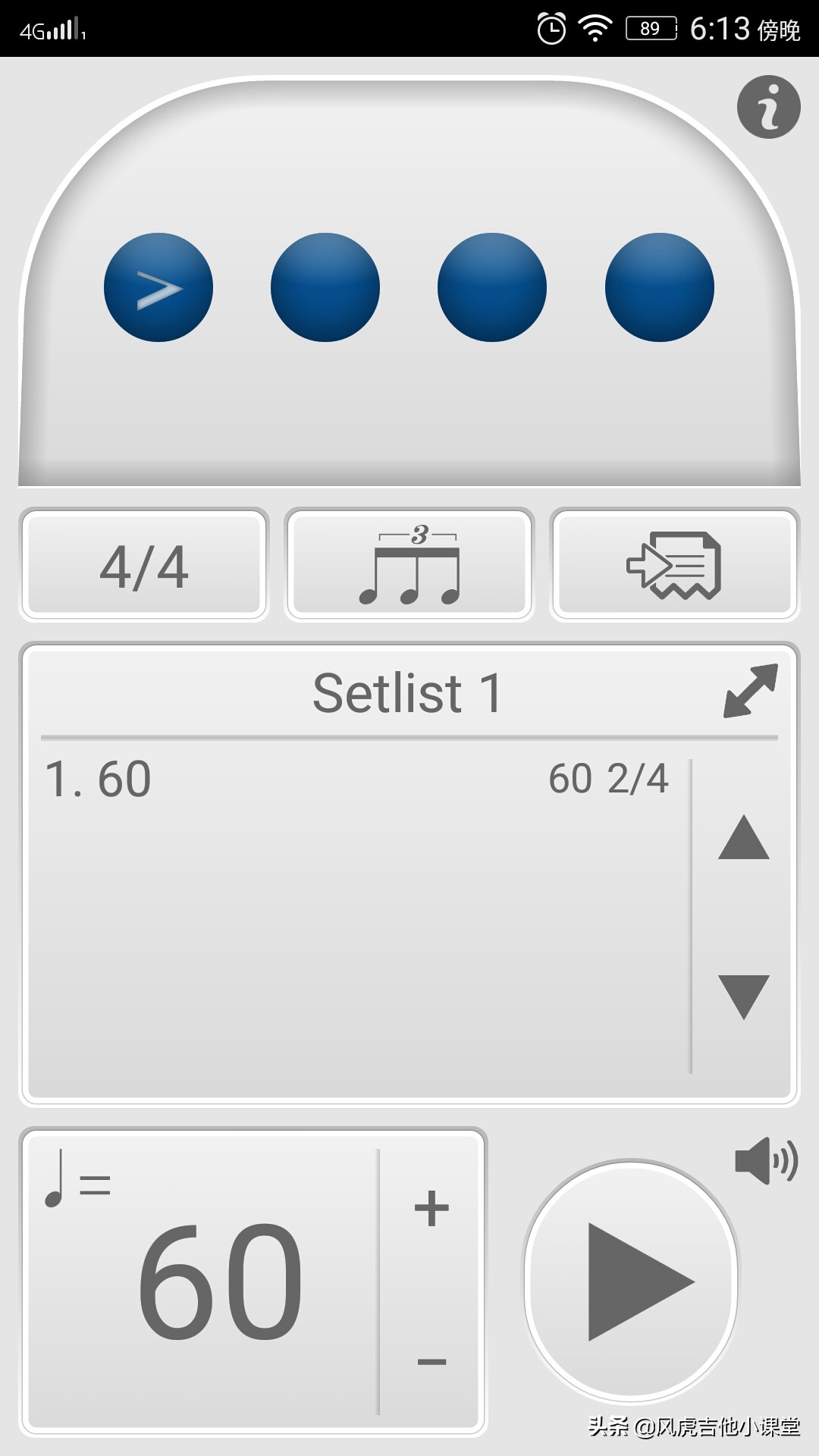Image resolution: width=819 pixels, height=1456 pixels.
Task: Move up in the setlist
Action: click(x=743, y=838)
